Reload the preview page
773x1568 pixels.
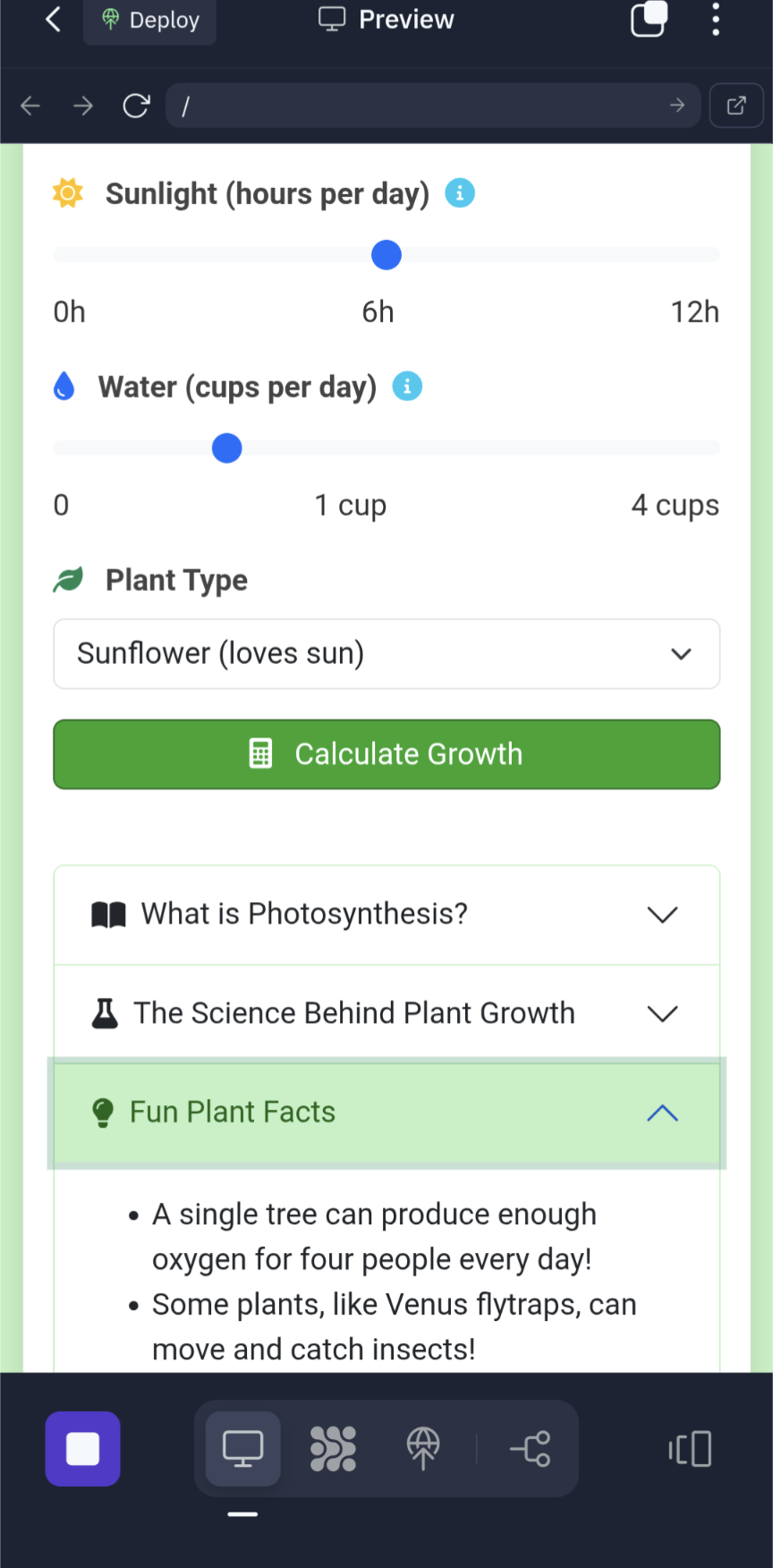tap(136, 106)
